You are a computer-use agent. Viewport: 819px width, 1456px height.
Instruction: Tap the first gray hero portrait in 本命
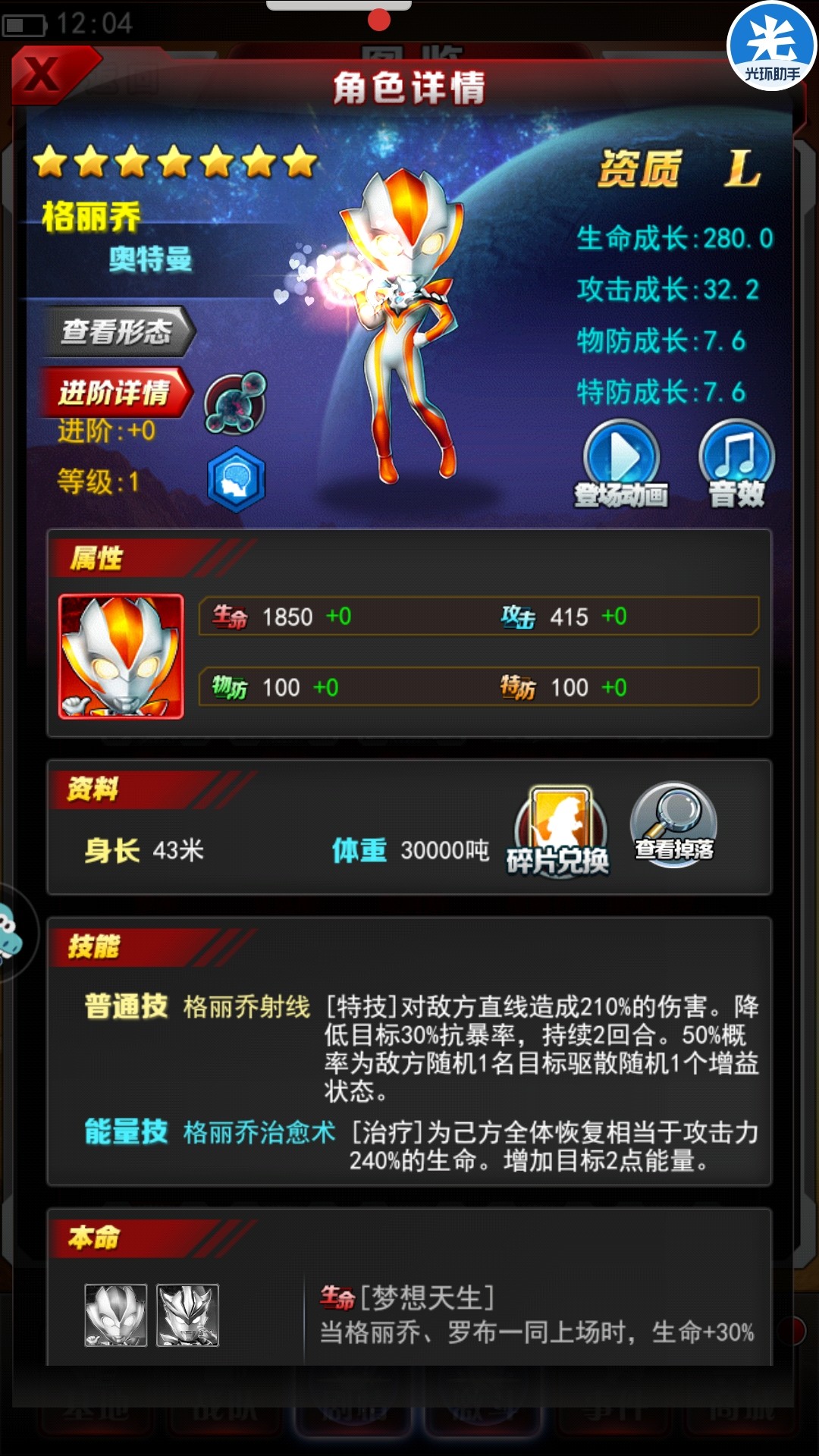(x=115, y=1316)
